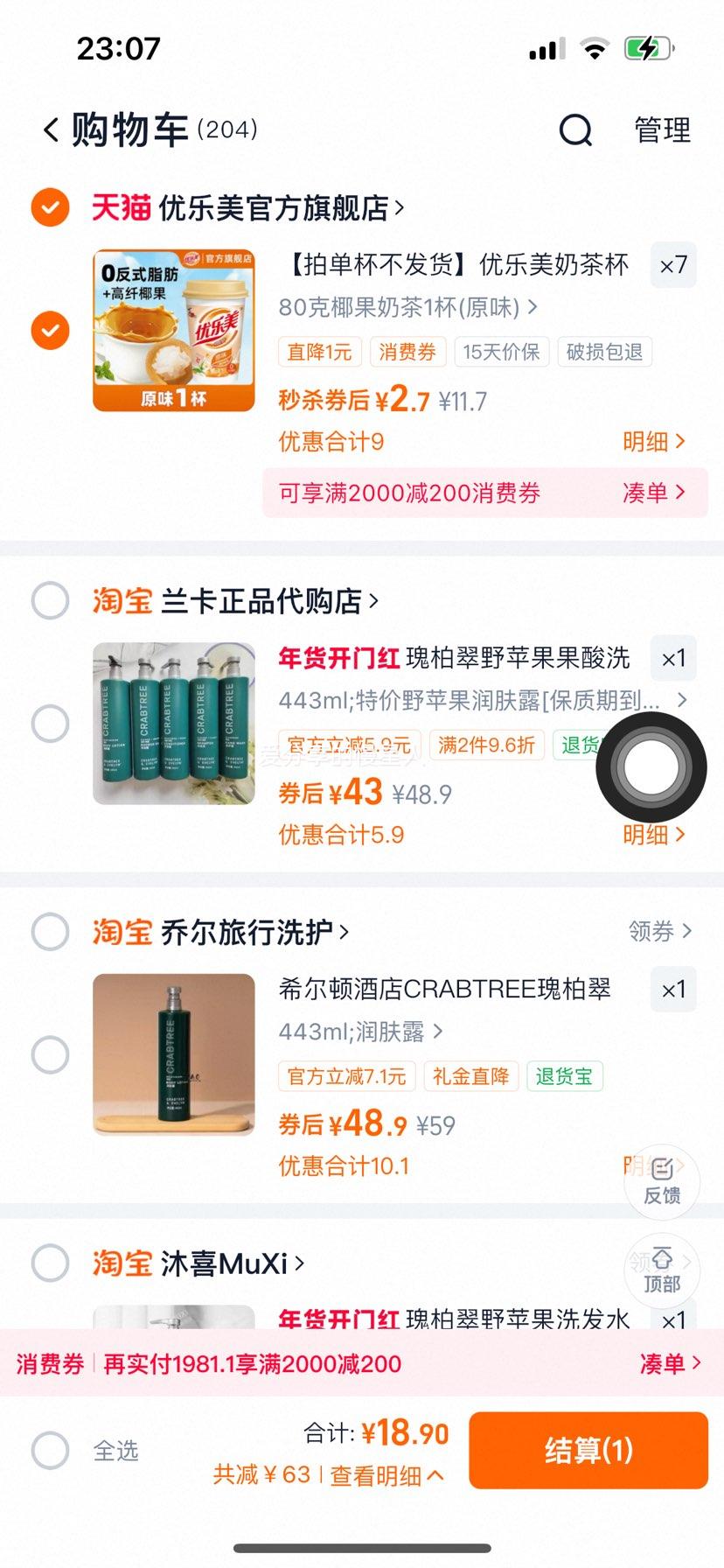Select the 兰卡正品代购店 item checkbox

click(x=50, y=724)
